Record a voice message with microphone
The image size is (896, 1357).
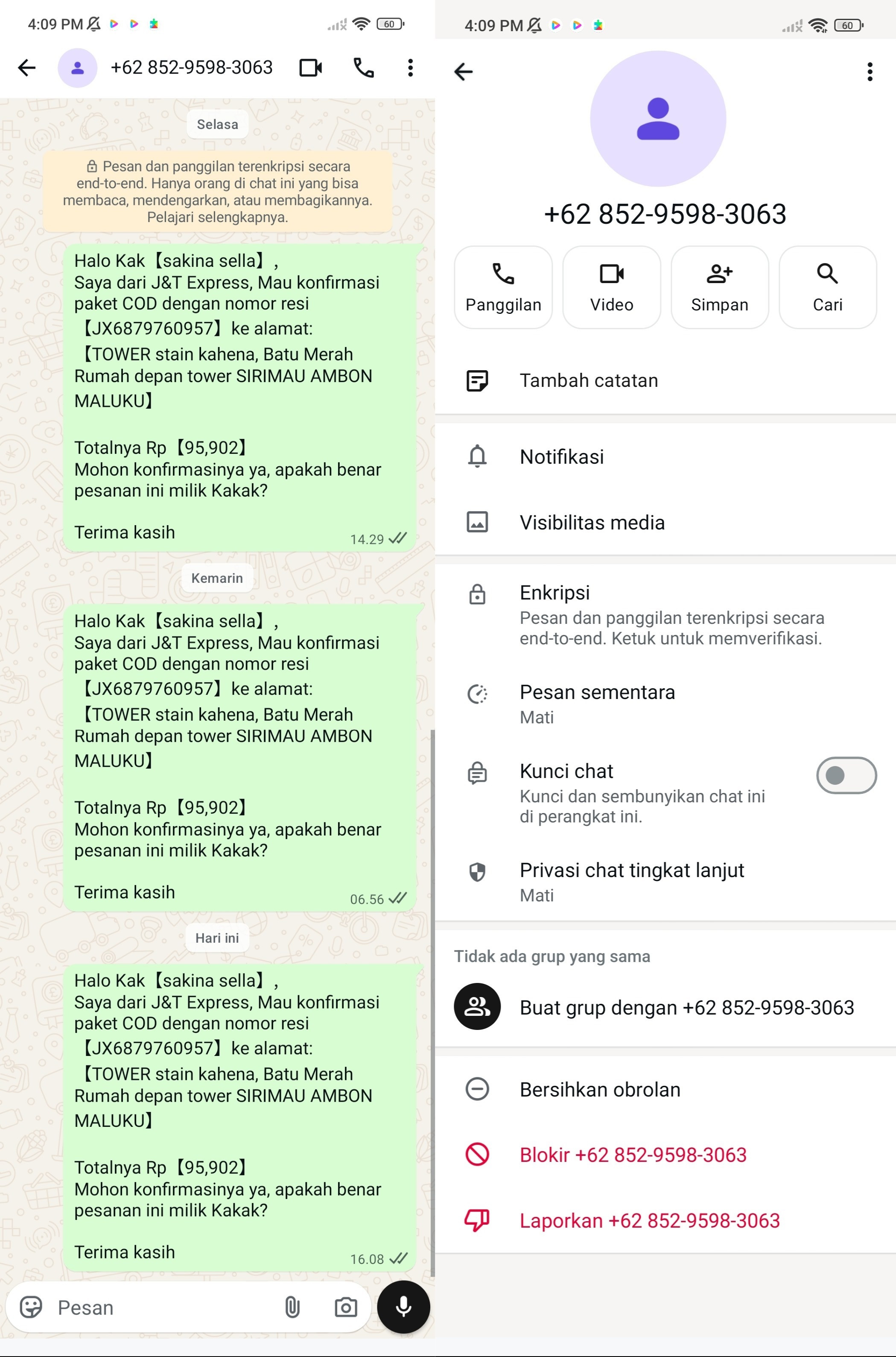click(x=403, y=1307)
